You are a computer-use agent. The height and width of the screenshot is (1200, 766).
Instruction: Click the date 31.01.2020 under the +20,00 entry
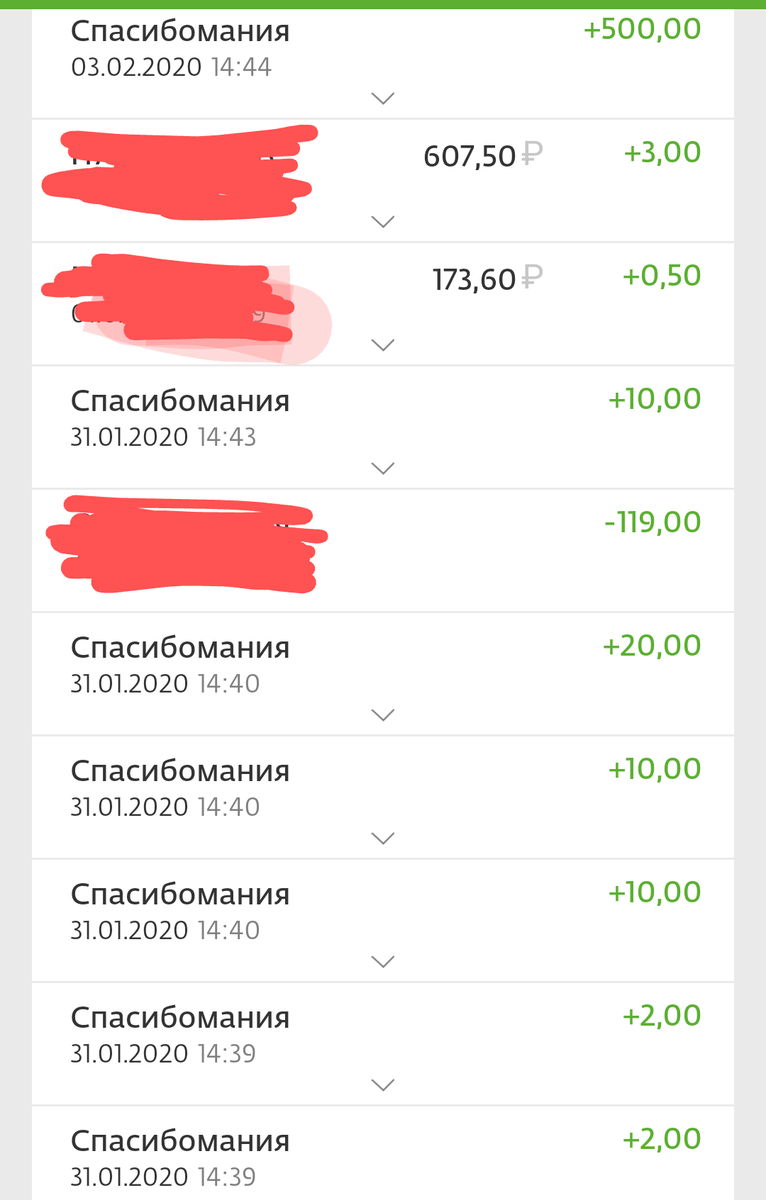[x=130, y=683]
